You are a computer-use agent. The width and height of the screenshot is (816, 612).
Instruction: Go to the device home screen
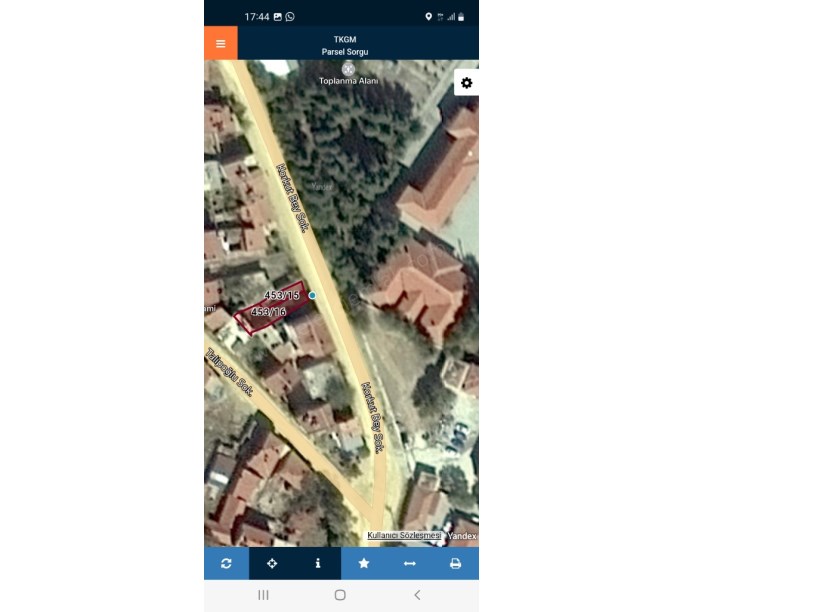[340, 595]
